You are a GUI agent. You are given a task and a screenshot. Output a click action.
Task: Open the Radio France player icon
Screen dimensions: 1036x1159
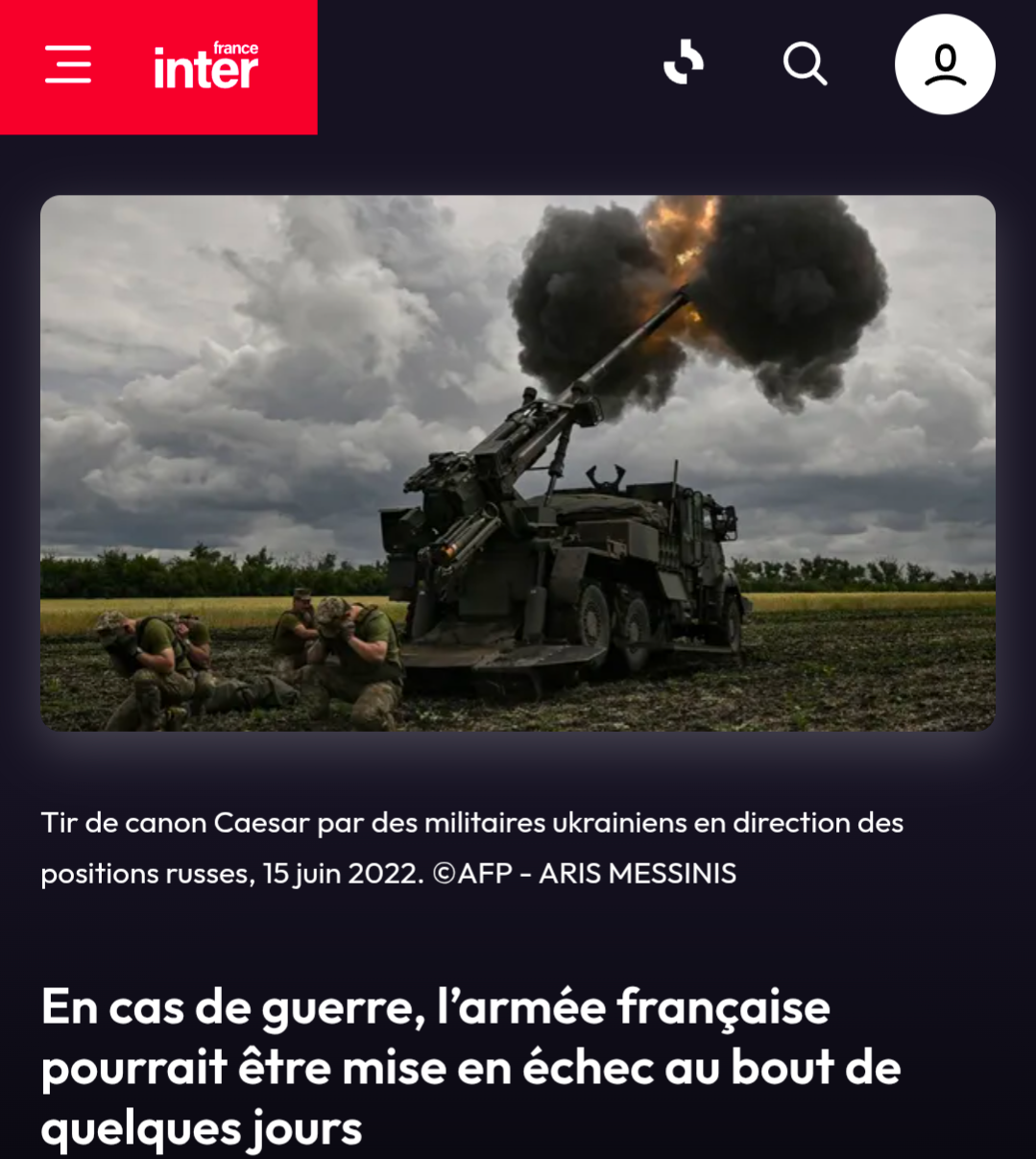click(x=684, y=63)
